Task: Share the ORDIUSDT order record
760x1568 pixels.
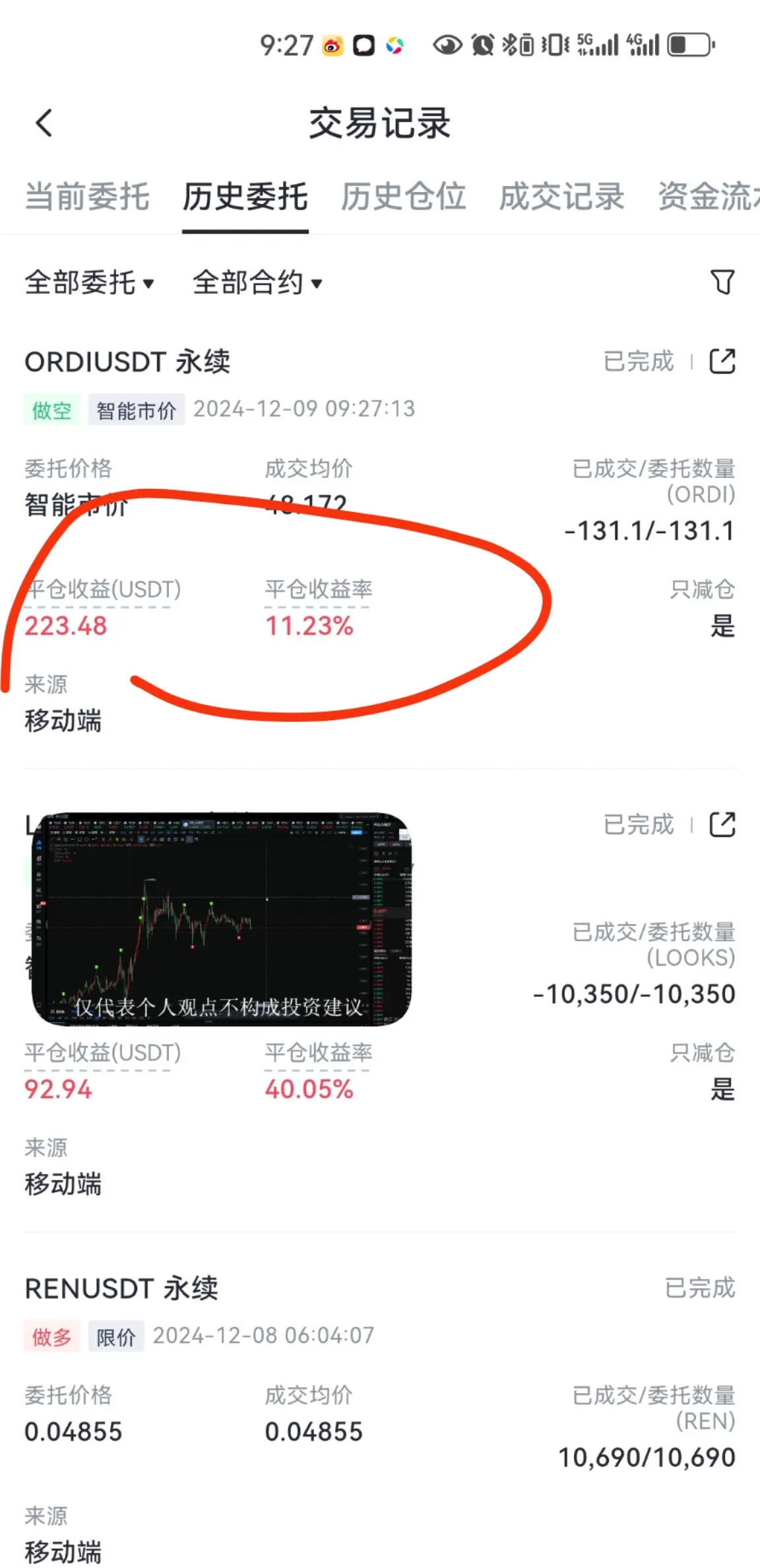Action: 722,362
